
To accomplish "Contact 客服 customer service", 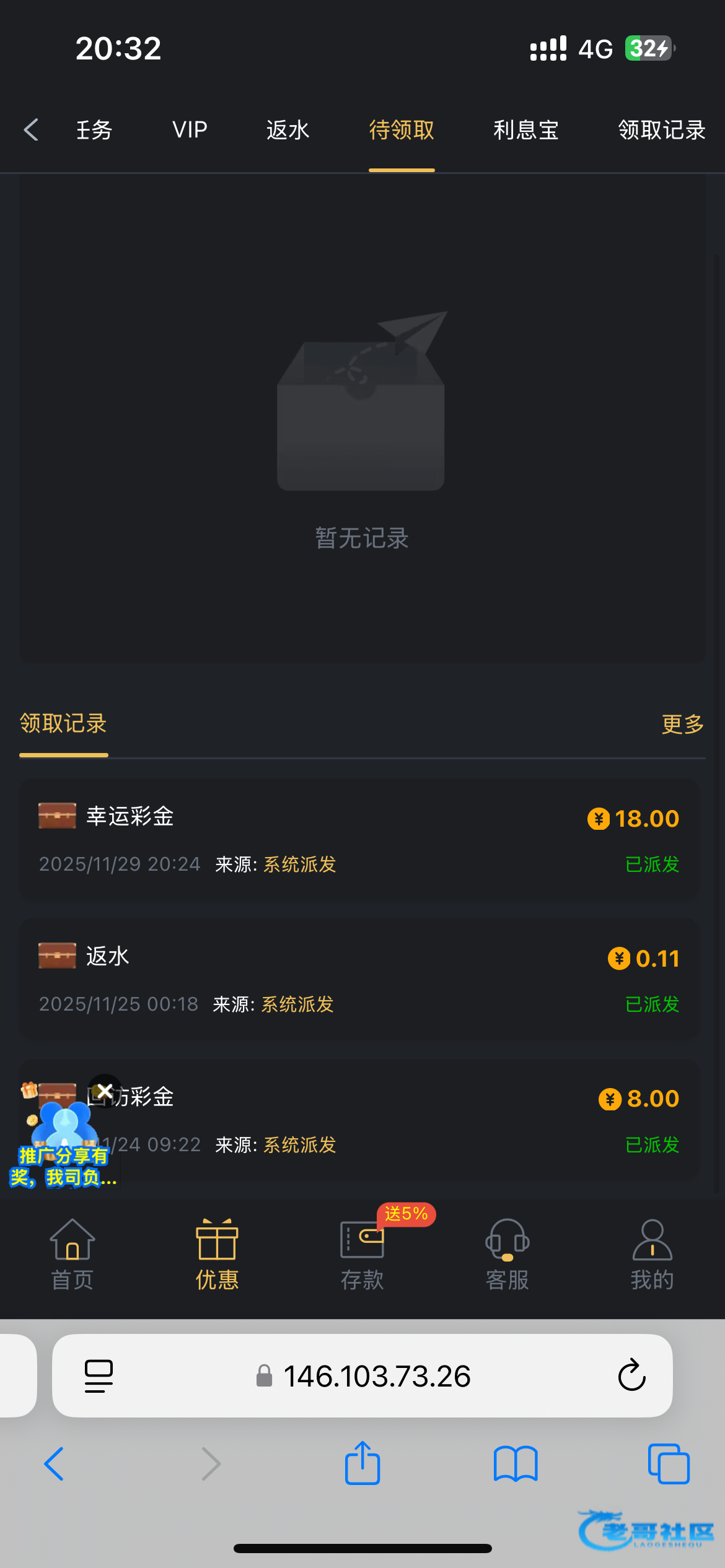I will [507, 1255].
